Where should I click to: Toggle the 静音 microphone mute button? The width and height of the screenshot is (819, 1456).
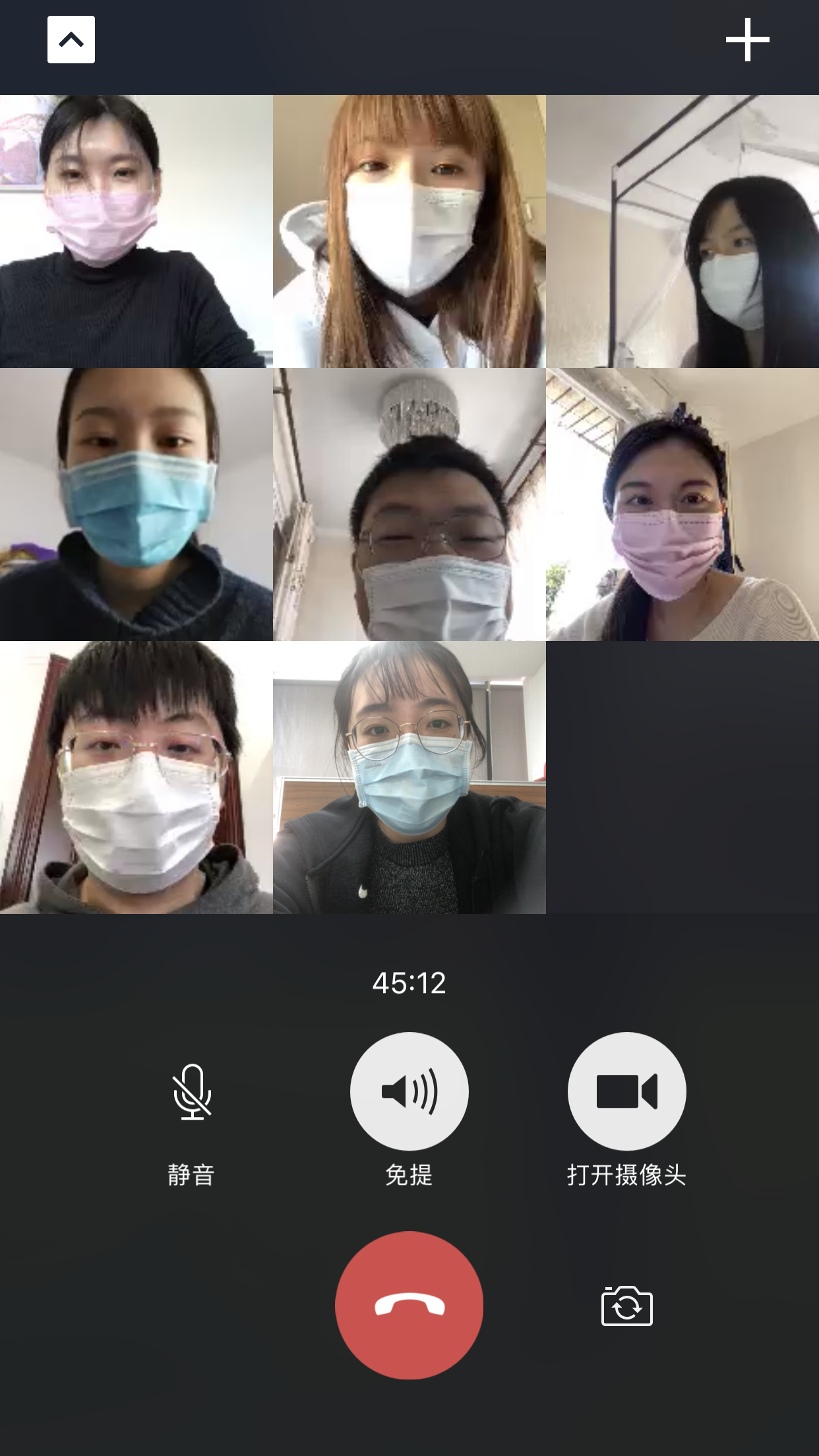[192, 1092]
